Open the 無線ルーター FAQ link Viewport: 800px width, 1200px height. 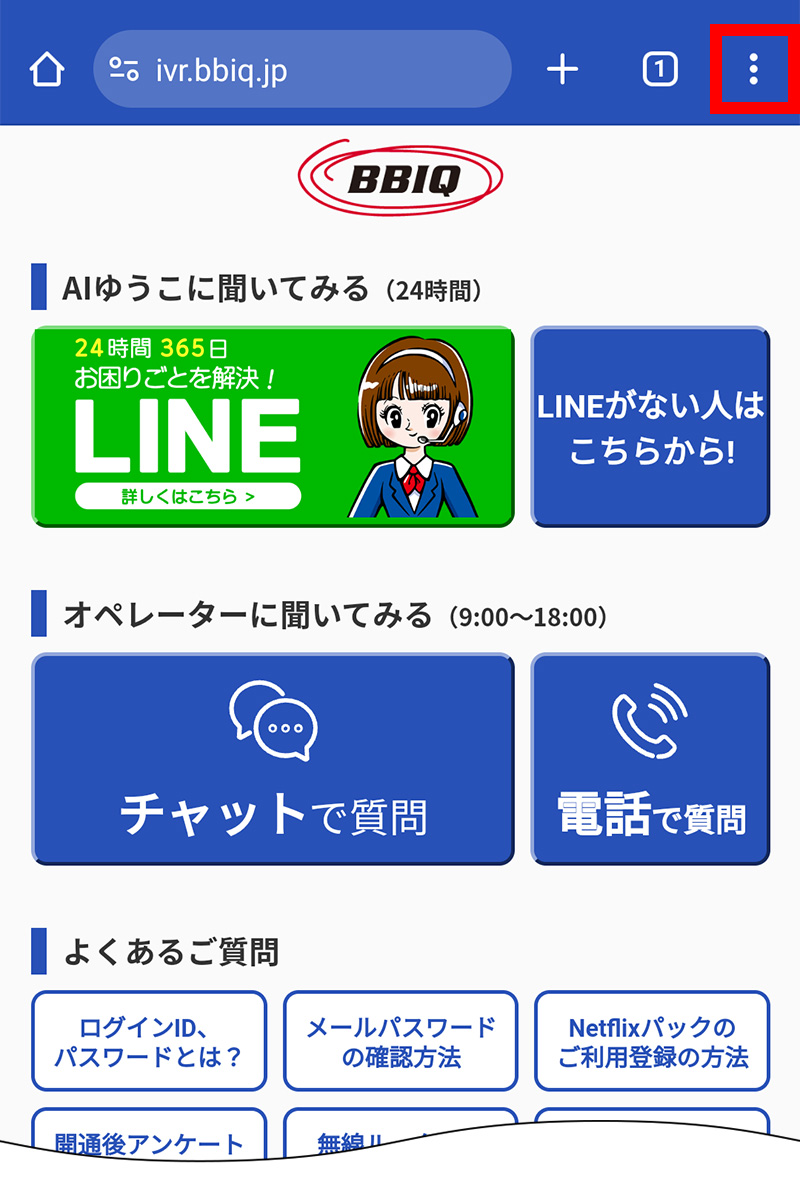tap(399, 1135)
